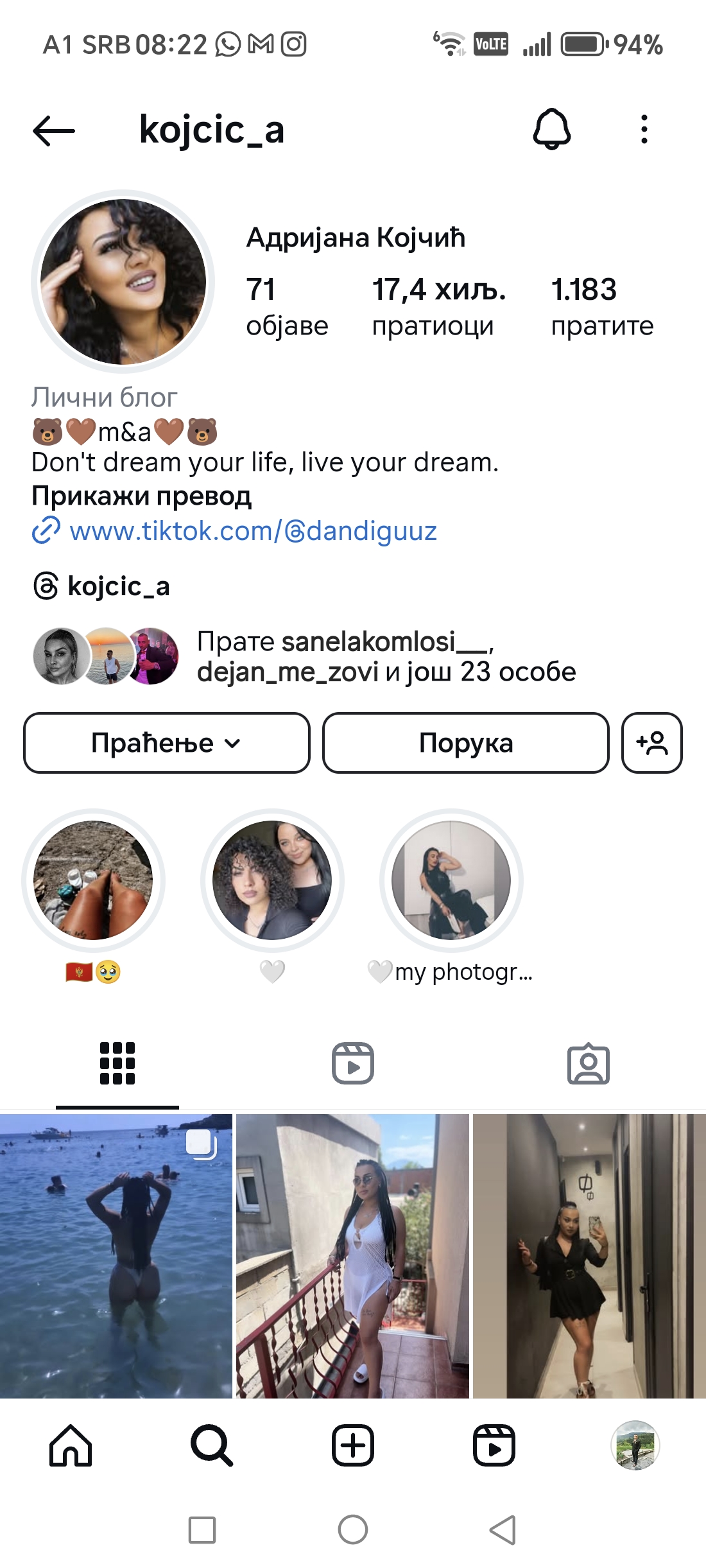Create a new post with plus icon
The image size is (706, 1568).
coord(353,1446)
